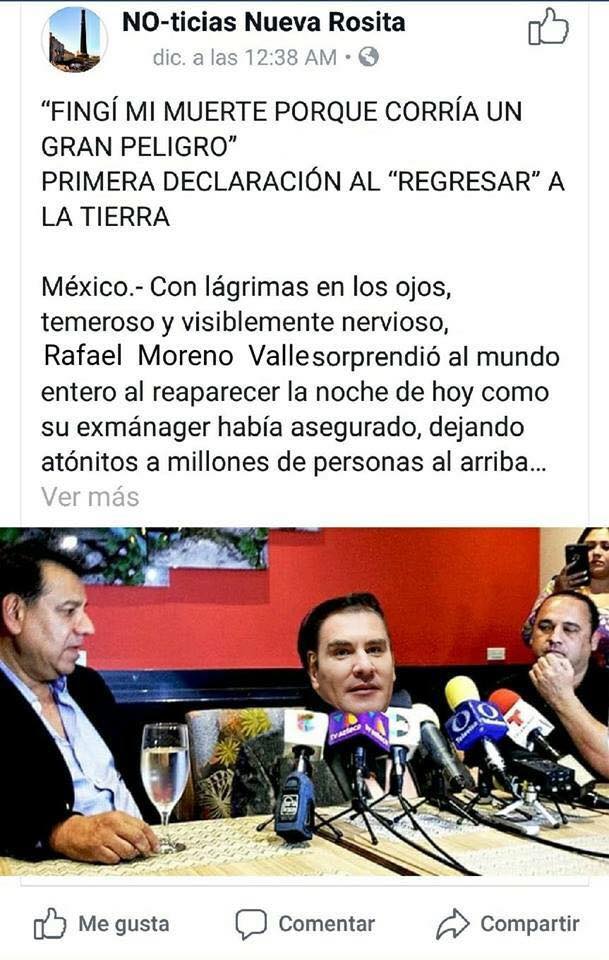Compartir this post
Image resolution: width=609 pixels, height=960 pixels.
point(508,923)
